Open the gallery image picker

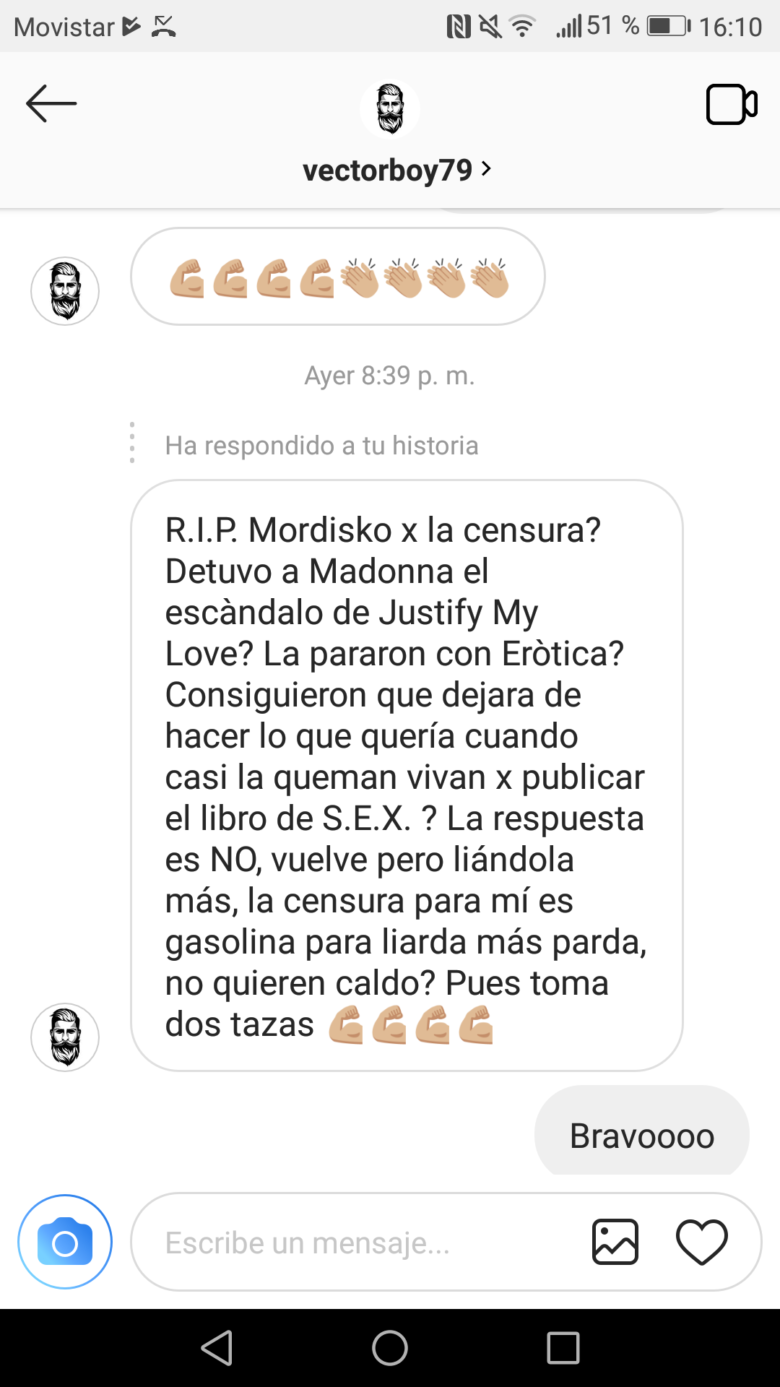tap(615, 1242)
